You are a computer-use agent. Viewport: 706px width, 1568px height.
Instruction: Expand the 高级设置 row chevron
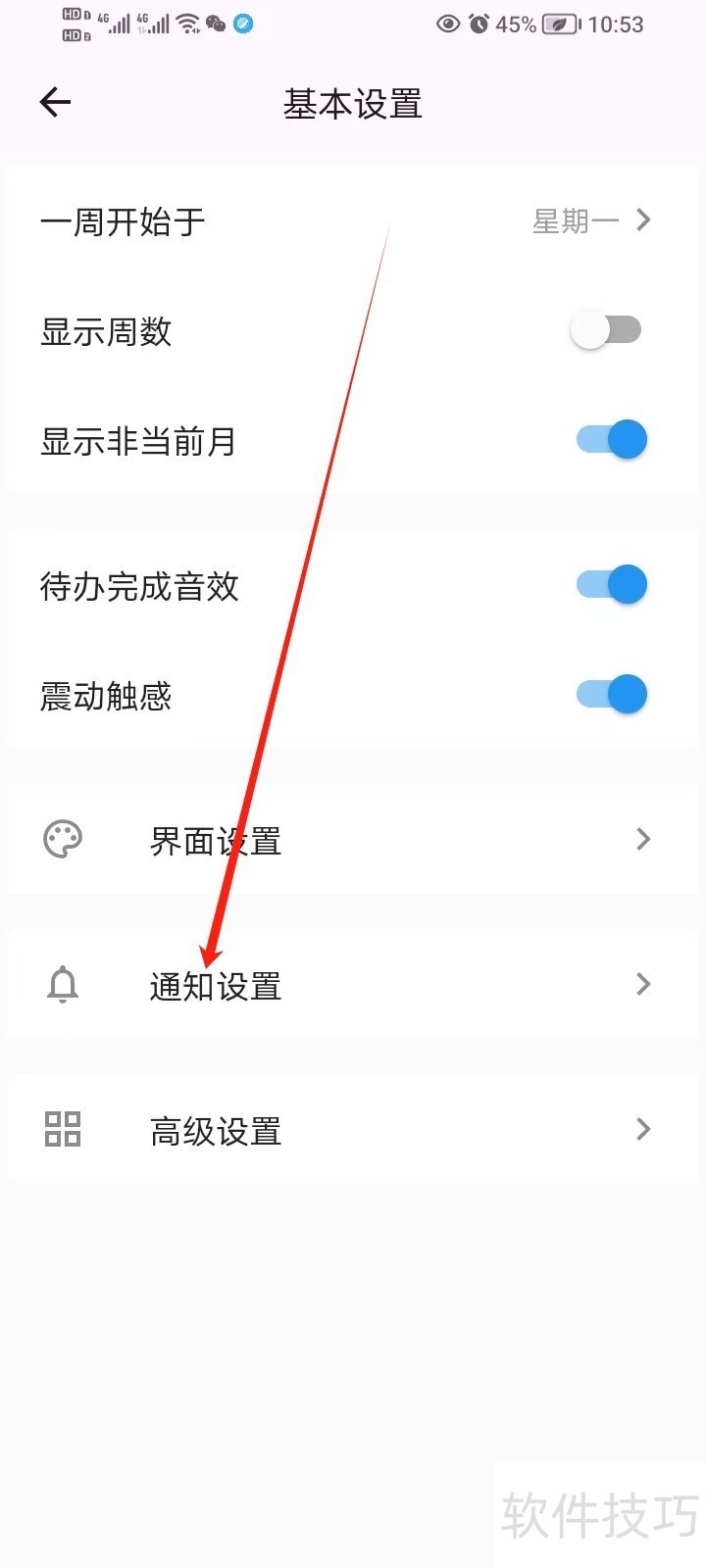[642, 1130]
